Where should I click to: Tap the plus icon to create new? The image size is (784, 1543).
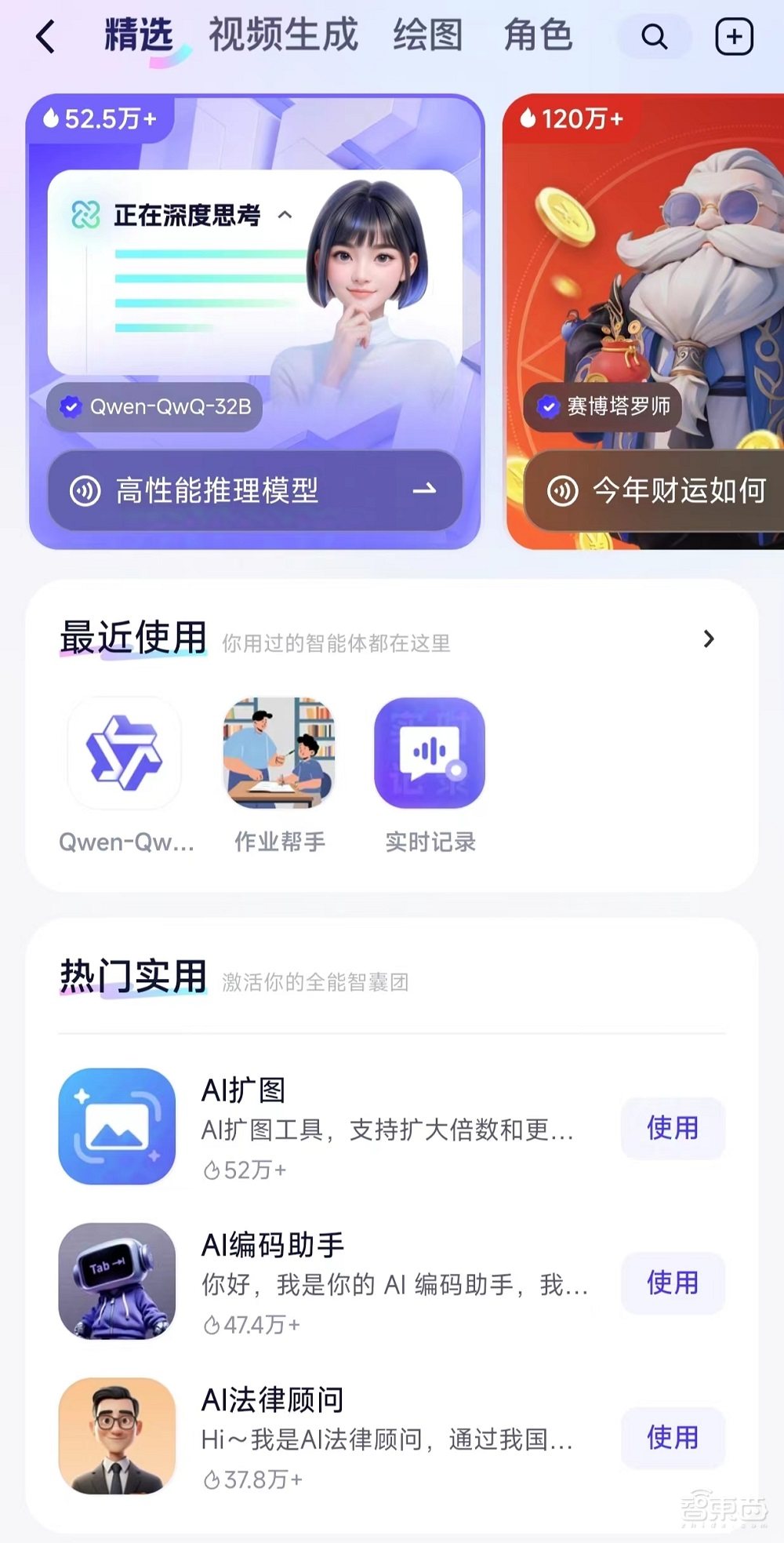pyautogui.click(x=733, y=36)
